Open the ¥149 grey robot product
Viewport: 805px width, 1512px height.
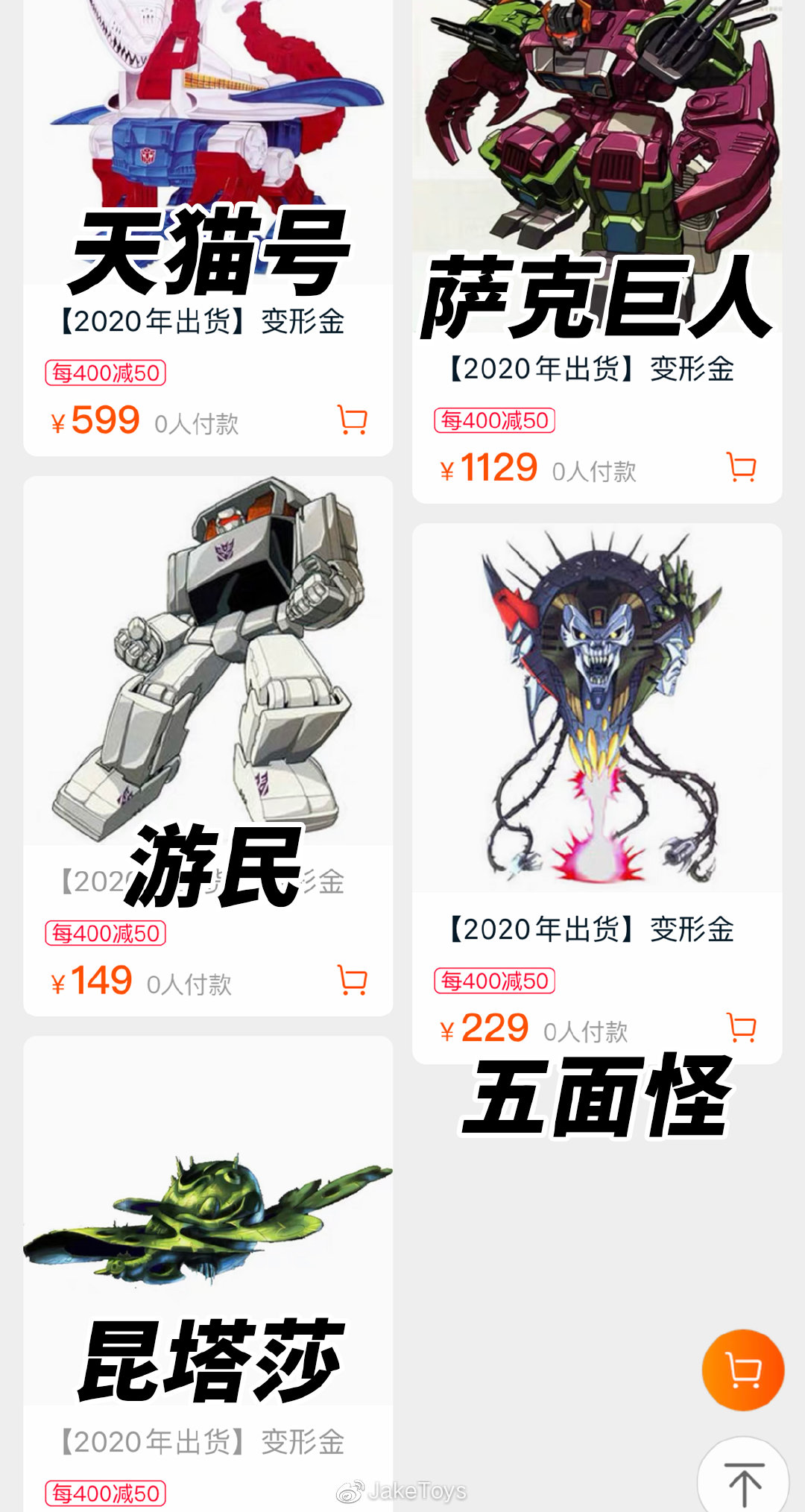208,656
